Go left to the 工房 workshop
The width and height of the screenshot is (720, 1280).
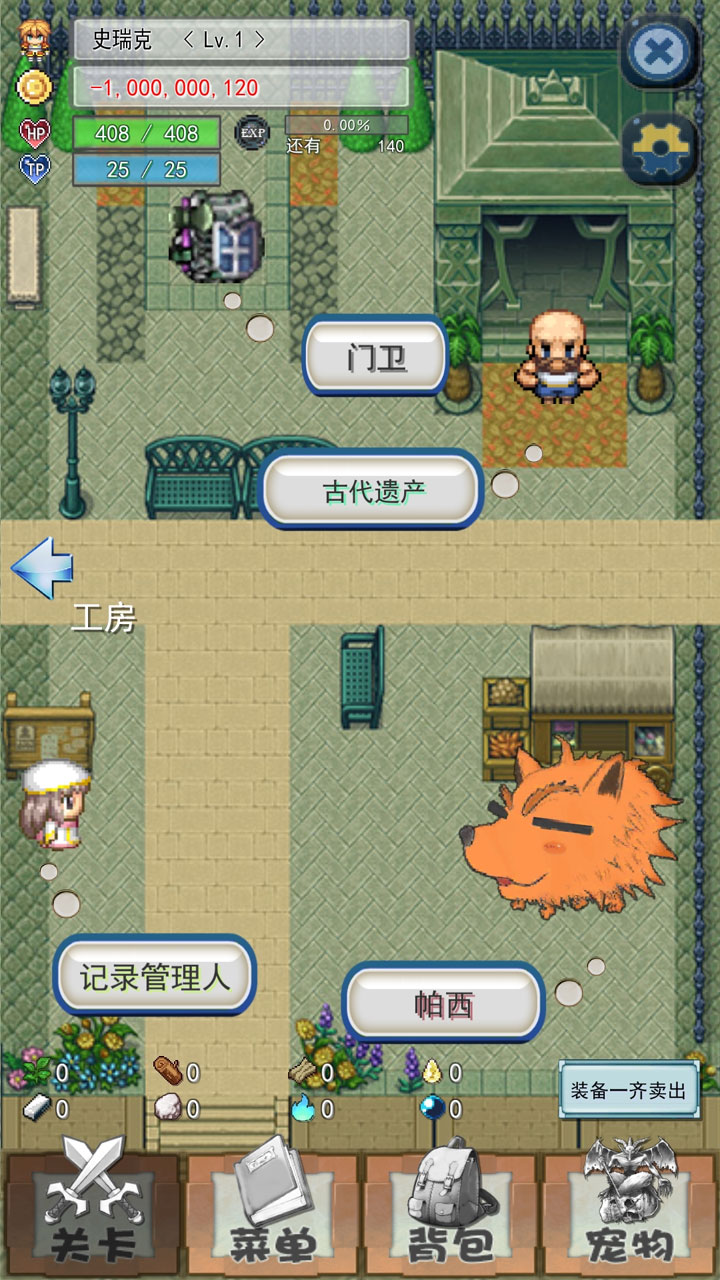click(44, 568)
